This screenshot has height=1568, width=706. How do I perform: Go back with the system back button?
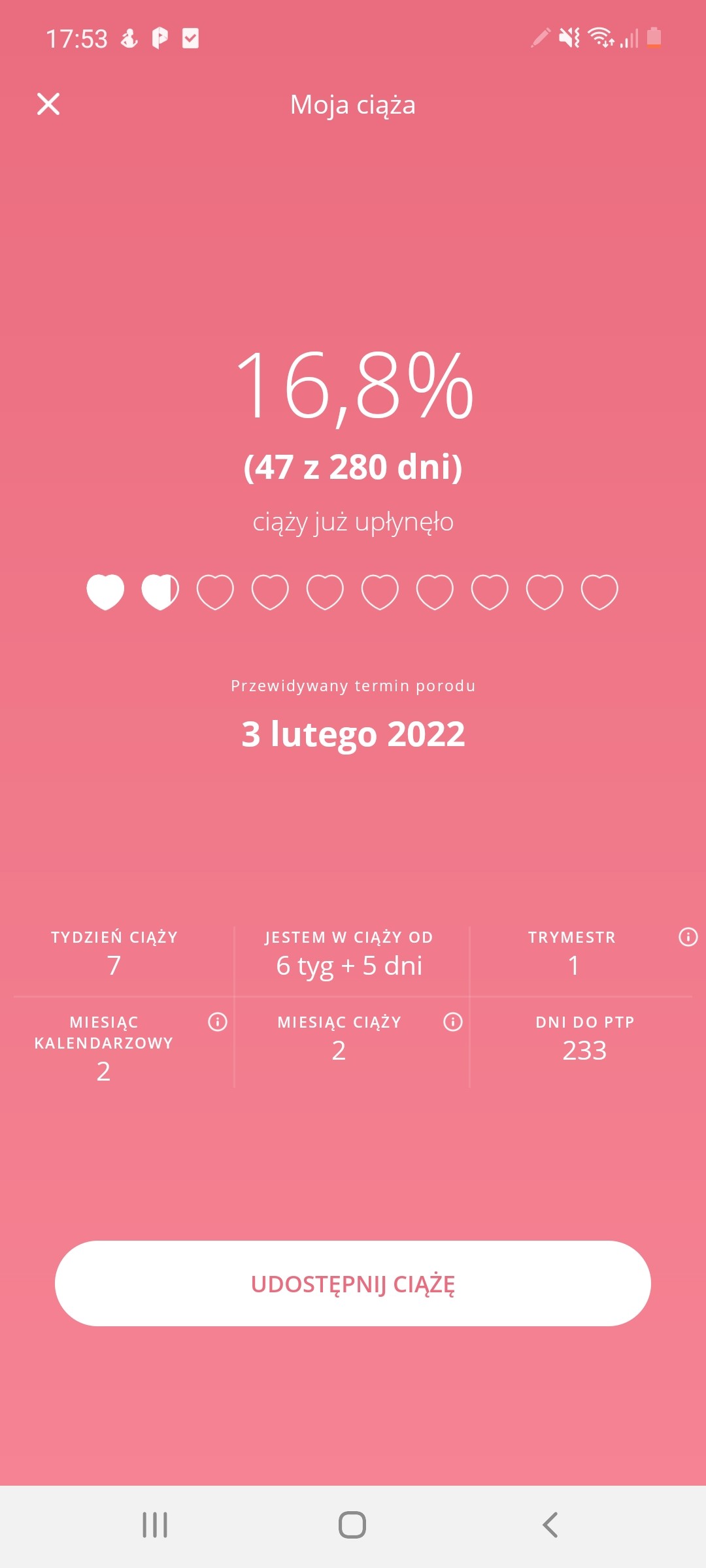pyautogui.click(x=550, y=1525)
